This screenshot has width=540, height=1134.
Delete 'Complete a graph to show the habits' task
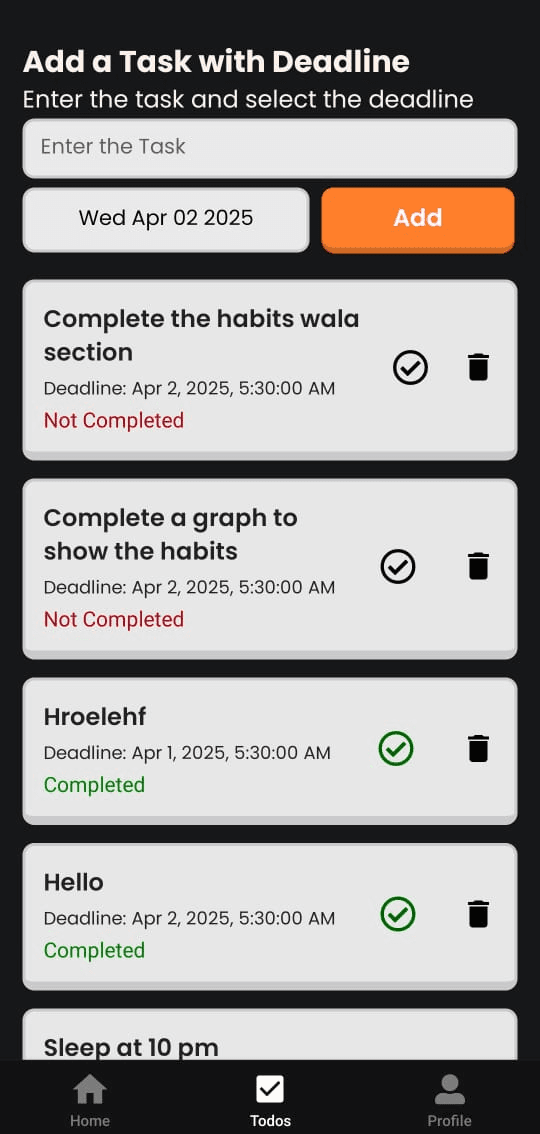(478, 566)
